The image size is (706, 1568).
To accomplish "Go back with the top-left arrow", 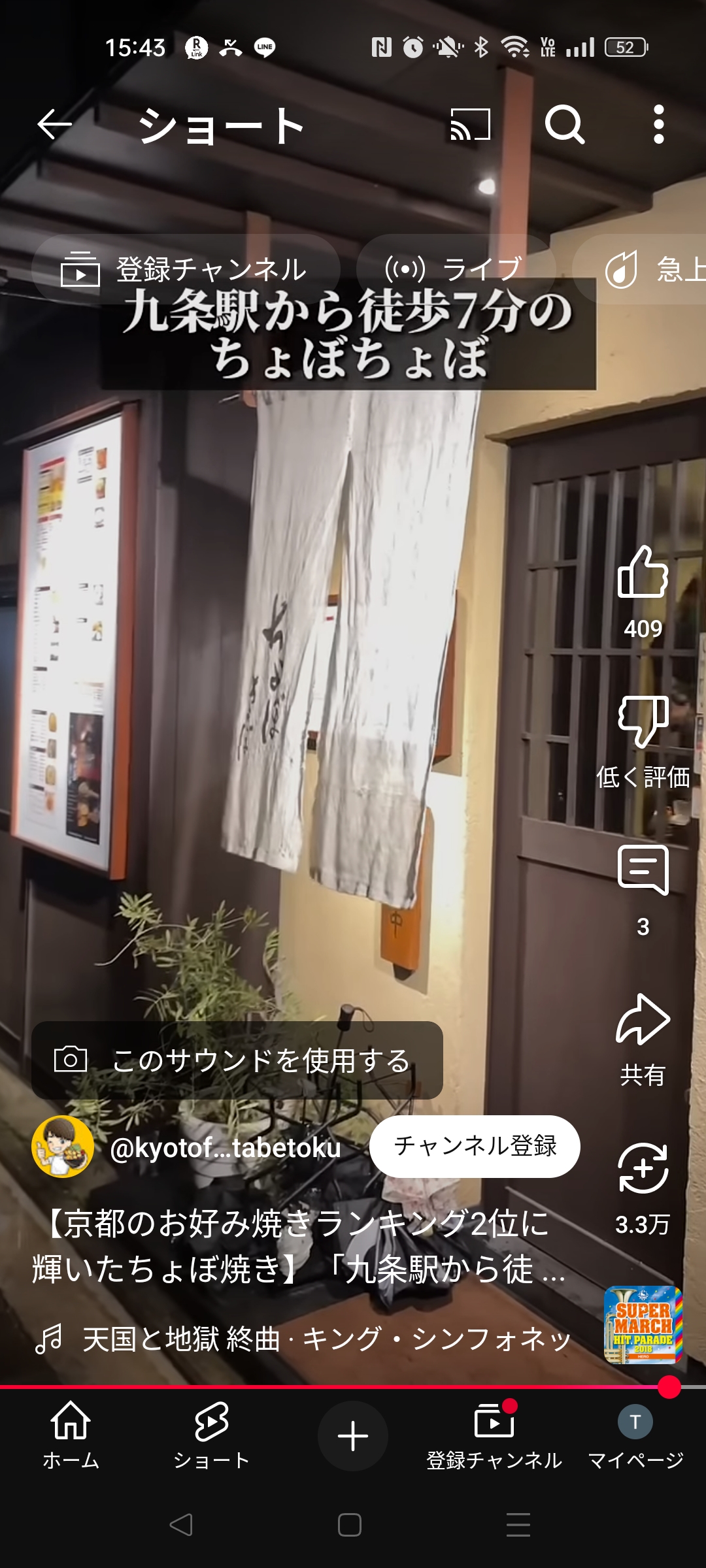I will click(x=54, y=124).
